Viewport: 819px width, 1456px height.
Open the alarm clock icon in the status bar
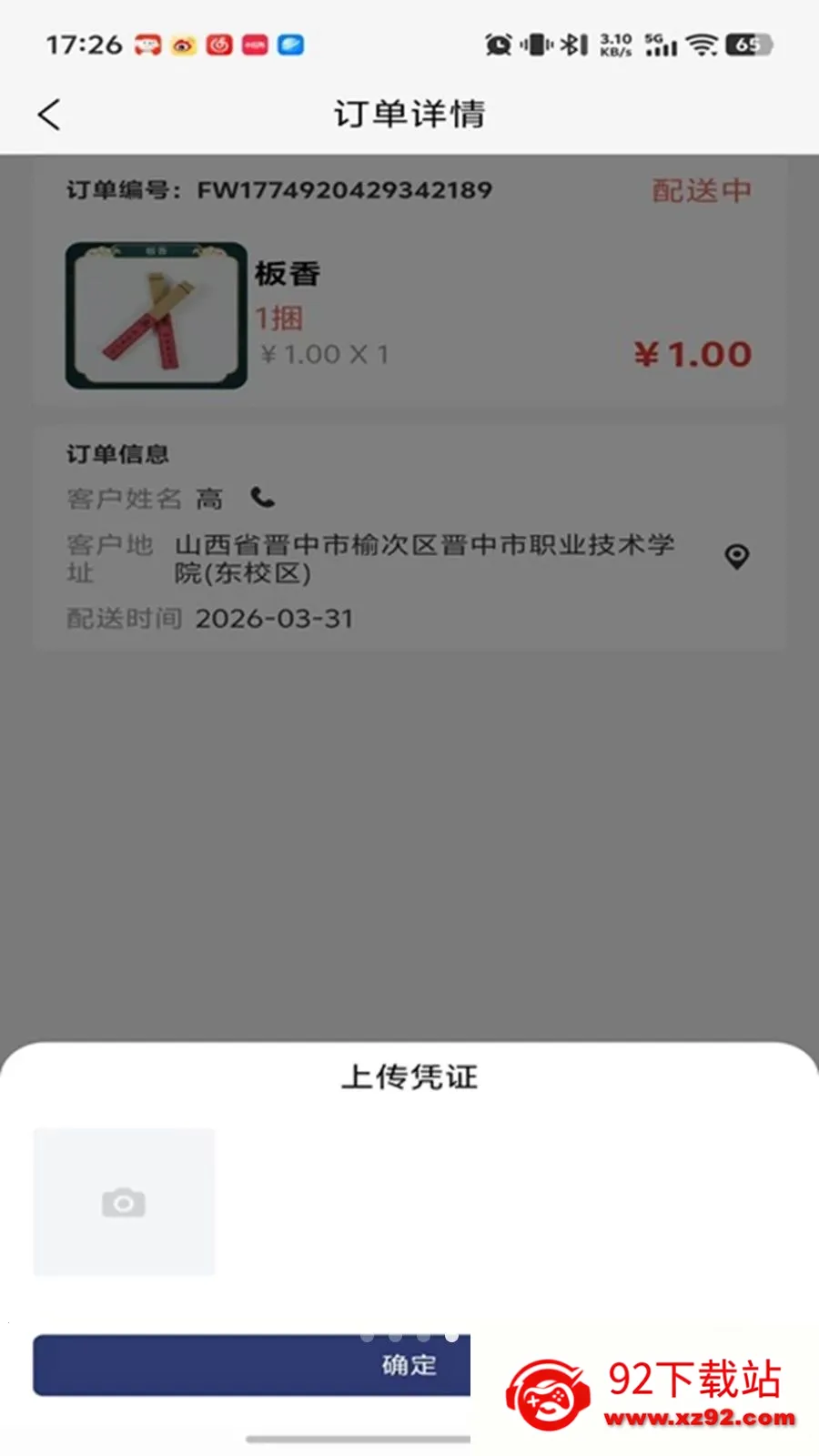coord(497,44)
